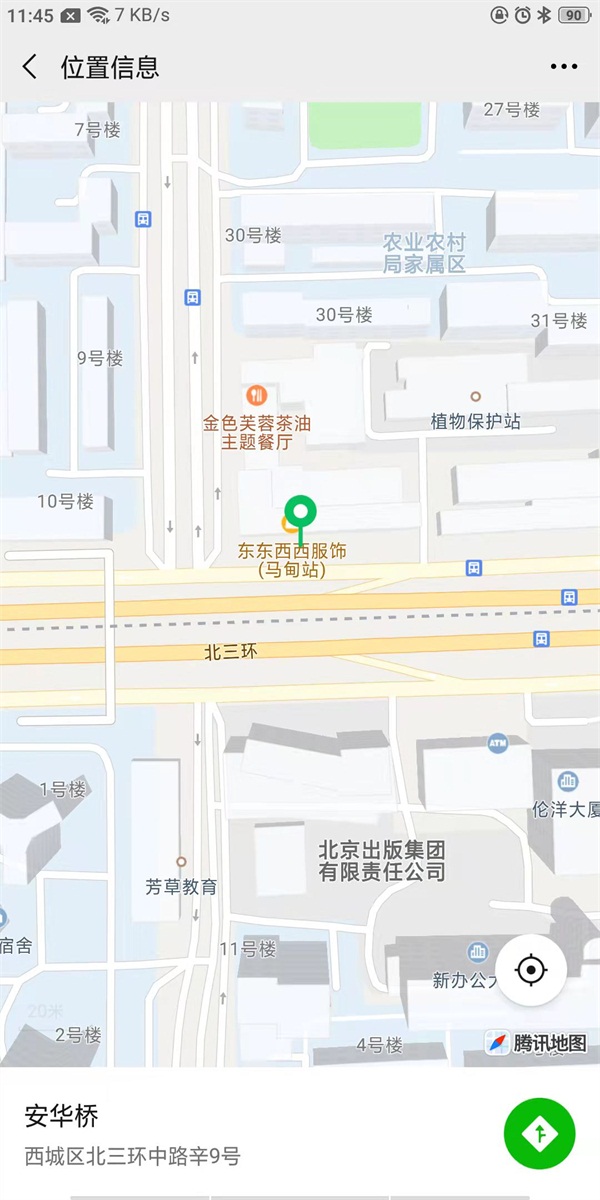The image size is (600, 1200).
Task: Open the three-dot overflow menu
Action: pos(564,67)
